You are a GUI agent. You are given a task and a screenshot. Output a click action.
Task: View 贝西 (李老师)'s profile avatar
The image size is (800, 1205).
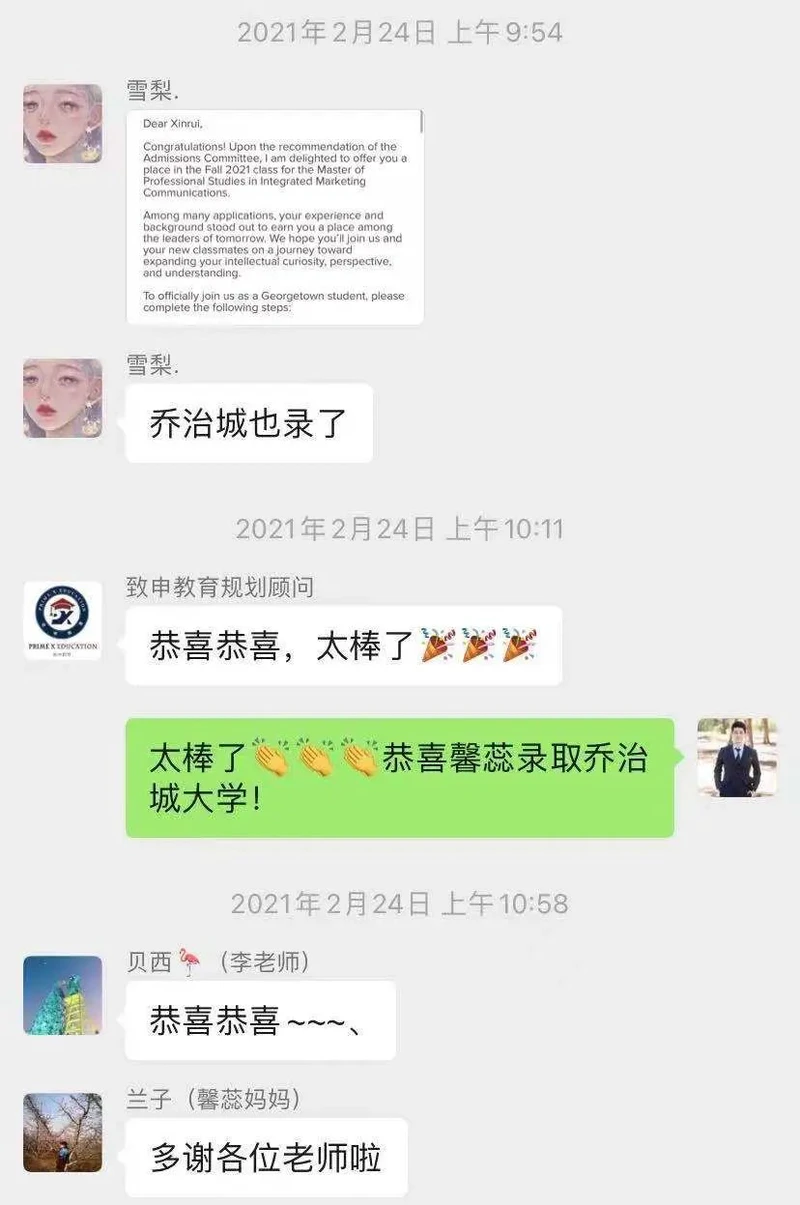(x=63, y=995)
